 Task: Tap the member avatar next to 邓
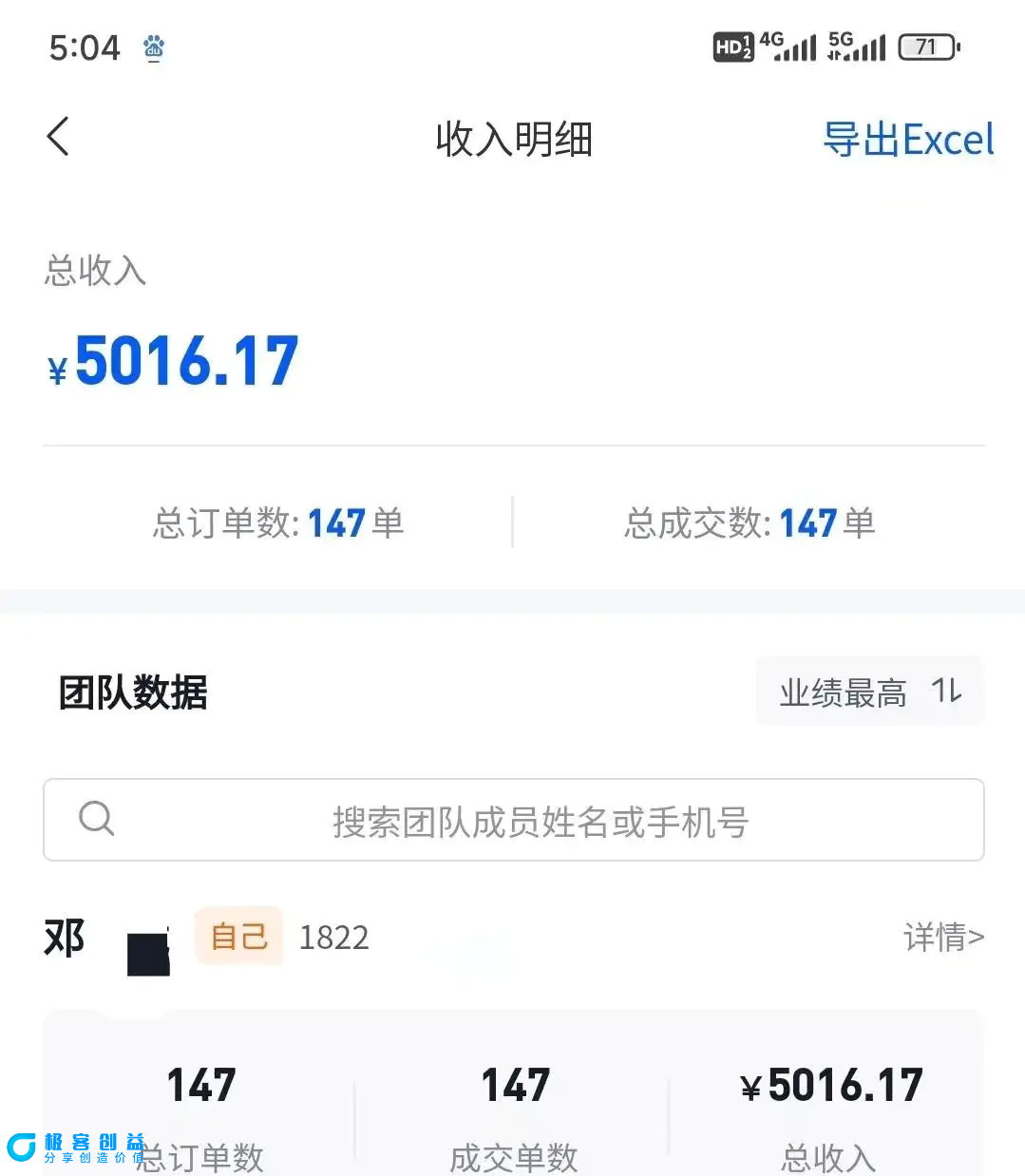pyautogui.click(x=148, y=950)
